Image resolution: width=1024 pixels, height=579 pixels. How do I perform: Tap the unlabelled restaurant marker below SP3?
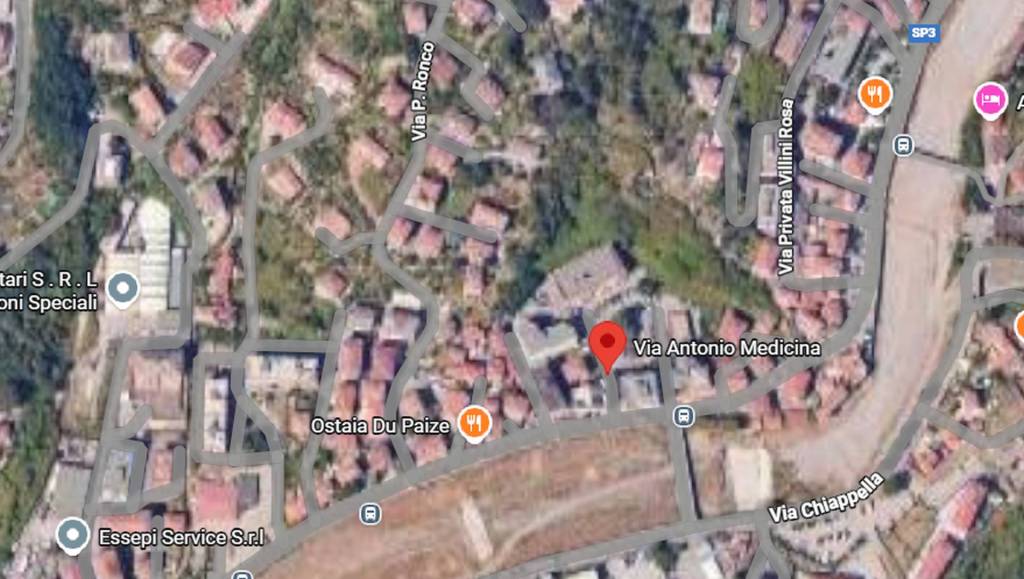(x=874, y=94)
